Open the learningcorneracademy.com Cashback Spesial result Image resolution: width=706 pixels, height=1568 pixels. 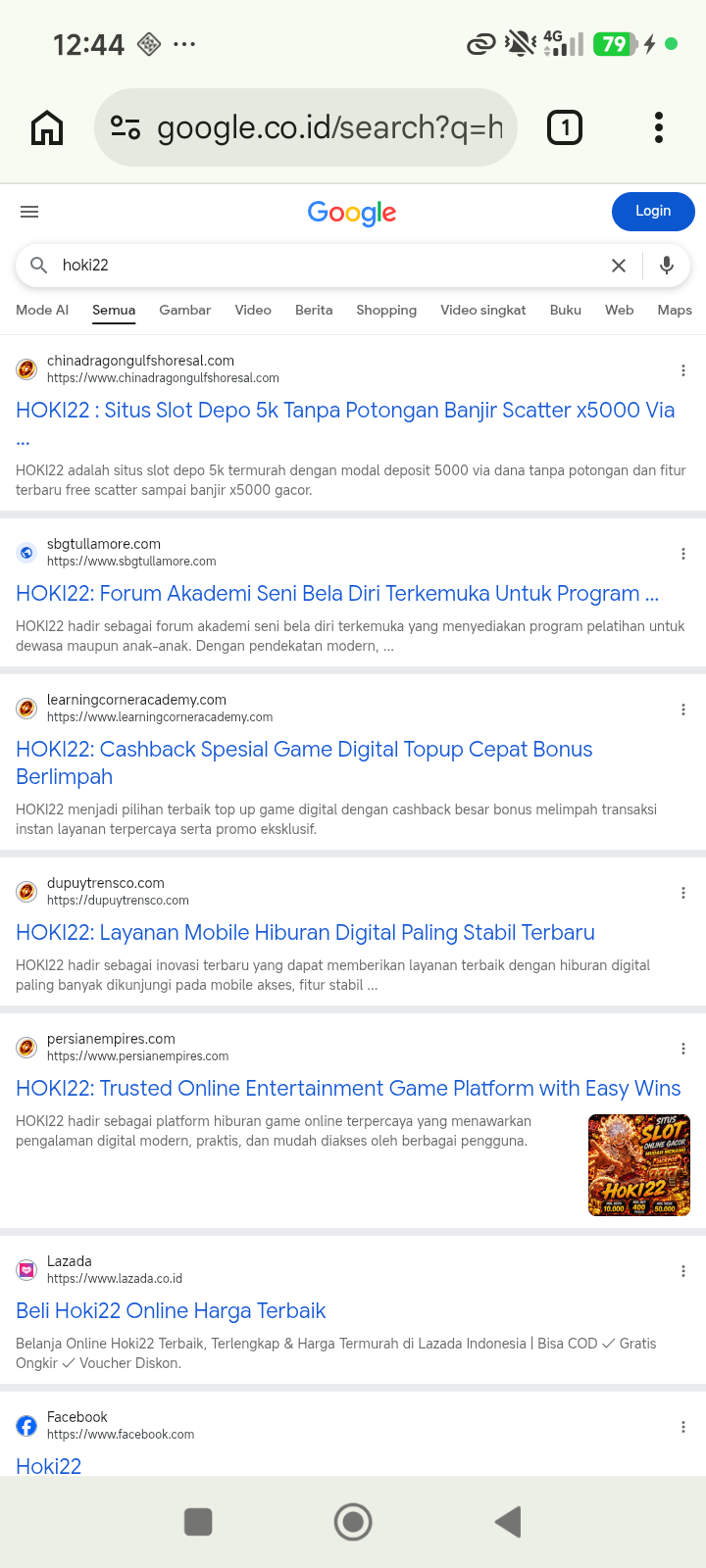point(304,762)
